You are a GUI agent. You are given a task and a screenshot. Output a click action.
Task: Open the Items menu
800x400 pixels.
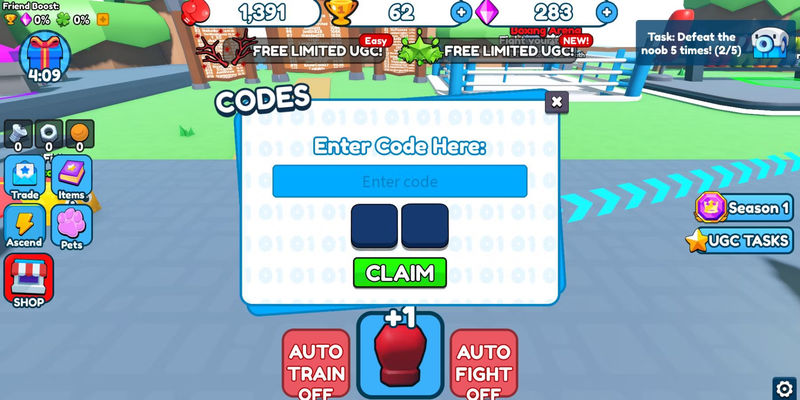point(71,178)
